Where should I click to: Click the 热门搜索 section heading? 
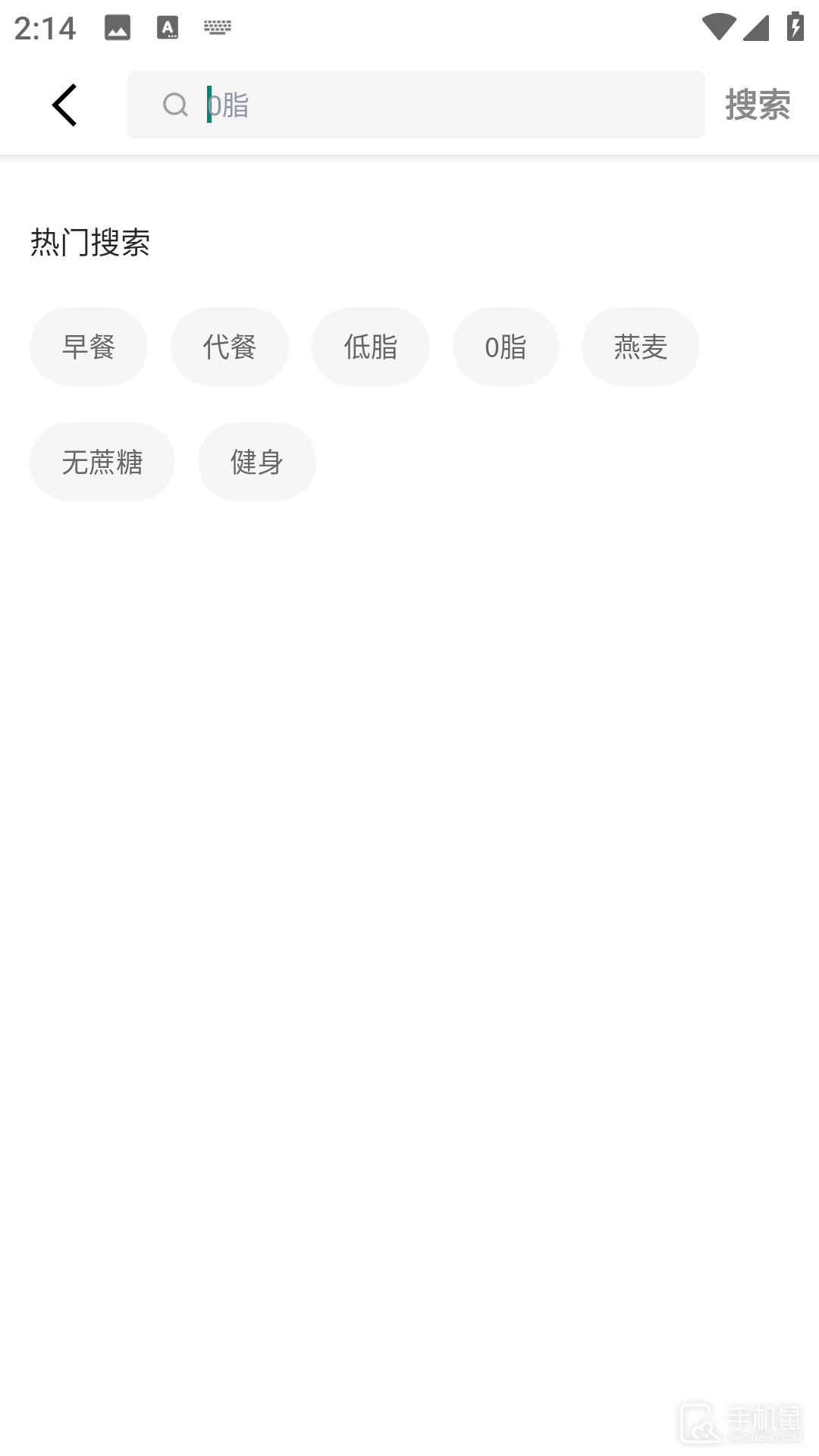click(x=90, y=243)
